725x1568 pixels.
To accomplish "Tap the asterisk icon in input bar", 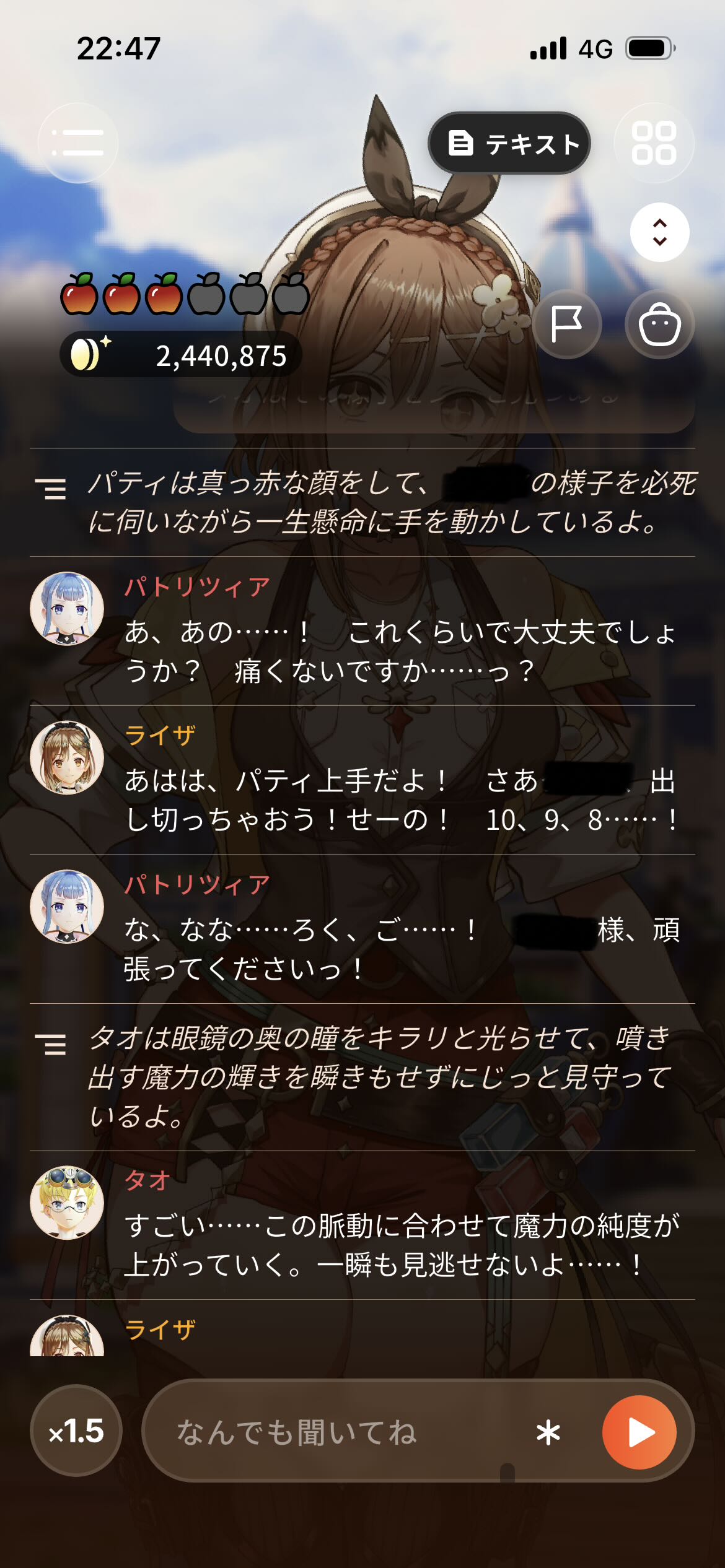I will pos(548,1432).
